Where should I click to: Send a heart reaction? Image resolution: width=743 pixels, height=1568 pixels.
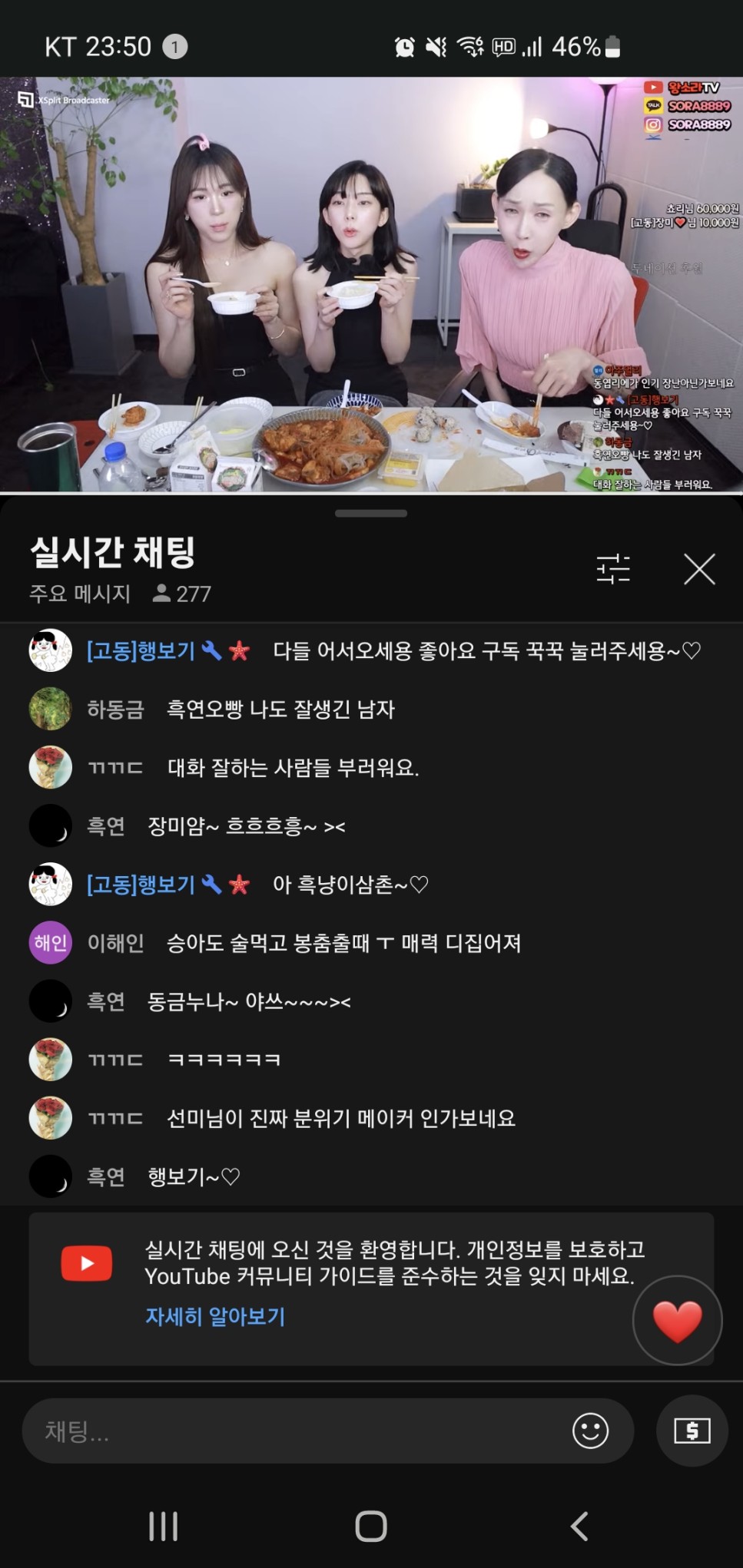coord(677,1321)
